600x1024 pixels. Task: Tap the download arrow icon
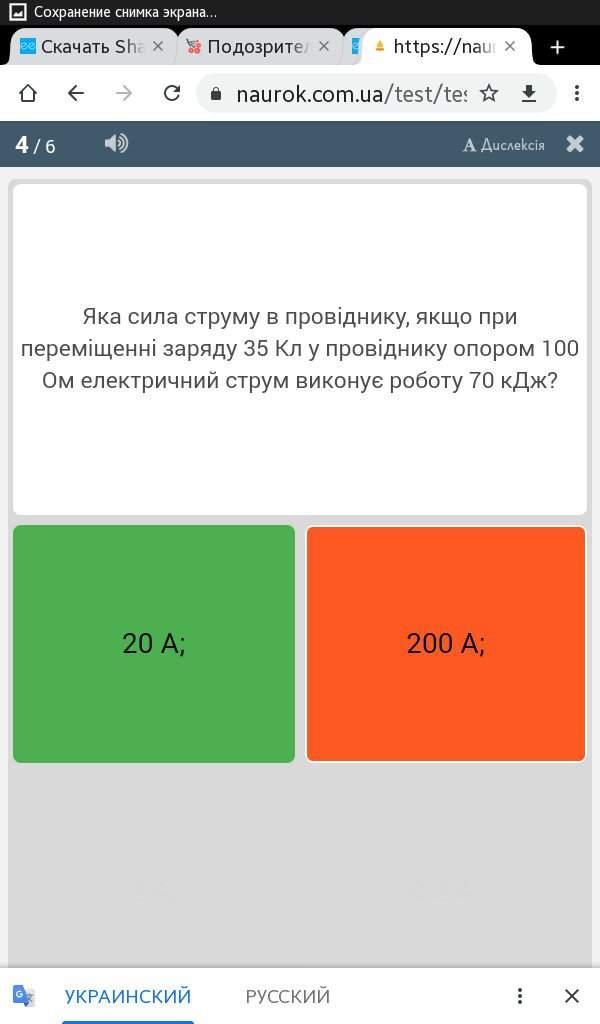point(529,93)
